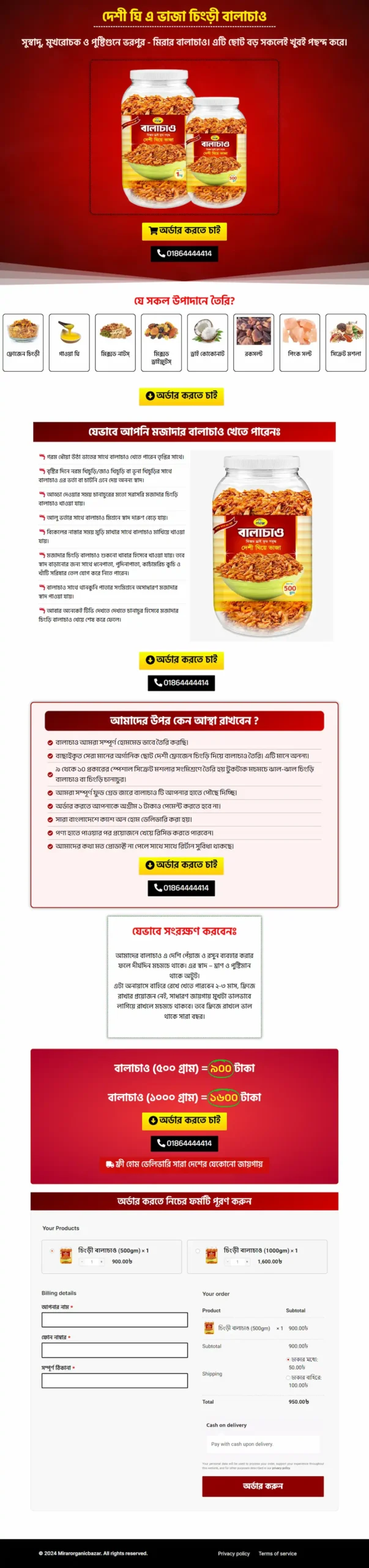Tap the order button under the hero product image
This screenshot has width=369, height=1568.
184,231
